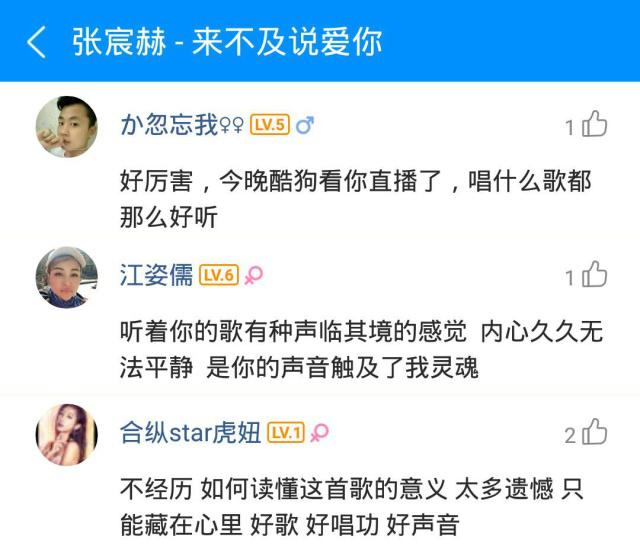Image resolution: width=640 pixels, height=559 pixels.
Task: Open か忽忘我's profile avatar
Action: tap(67, 127)
